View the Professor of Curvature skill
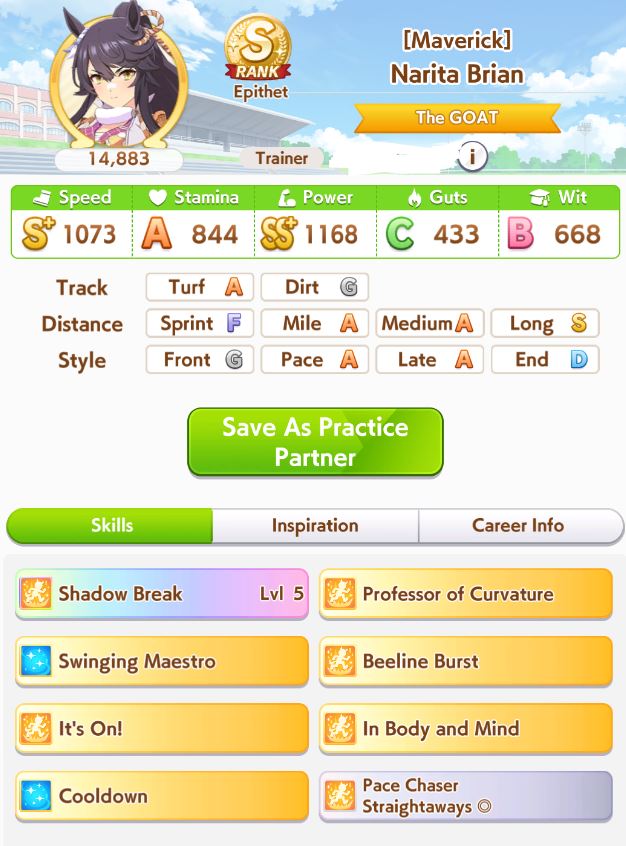This screenshot has height=846, width=626. coord(466,593)
